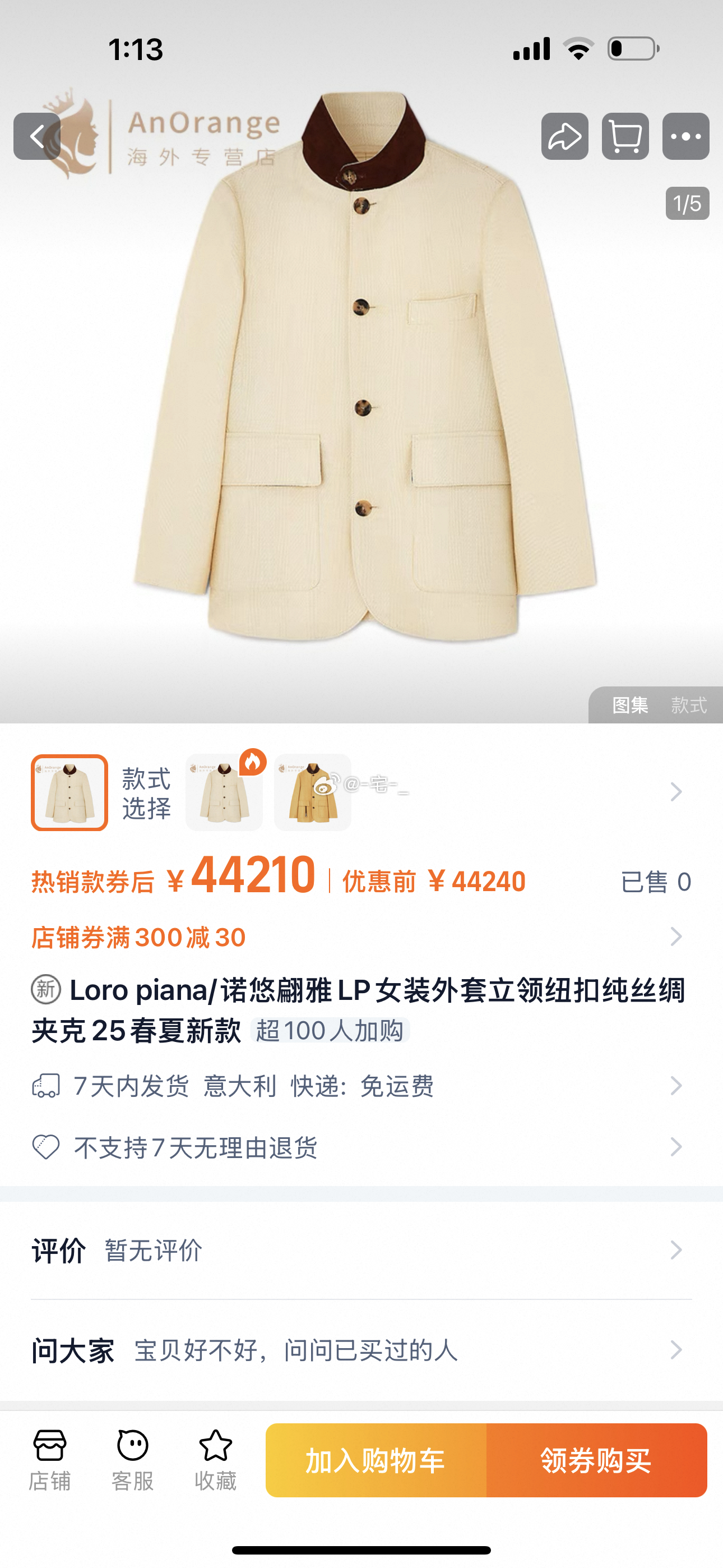The image size is (723, 1568).
Task: Go back using the top-left arrow
Action: pos(37,136)
